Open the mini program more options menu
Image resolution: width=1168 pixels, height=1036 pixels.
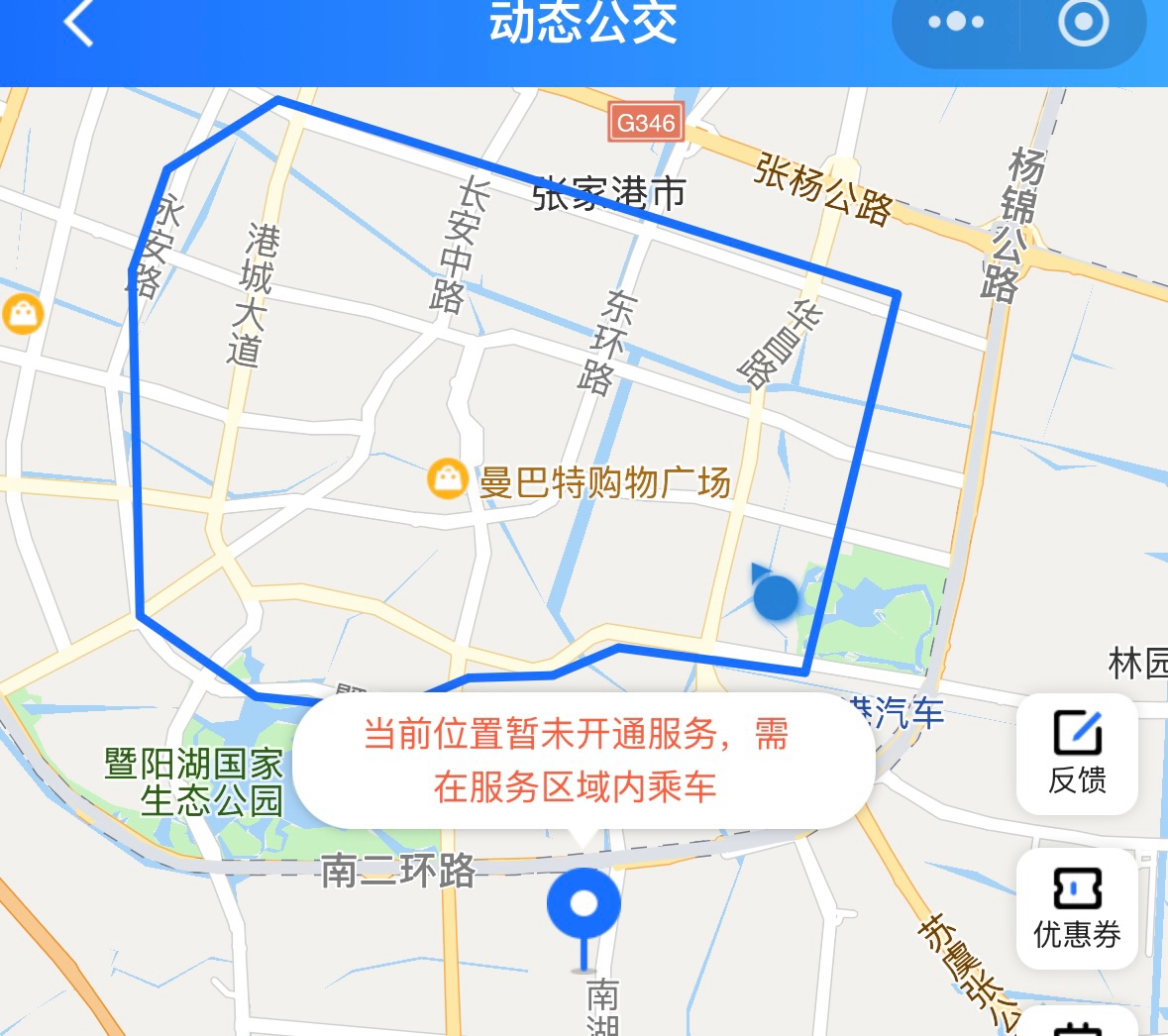coord(956,22)
